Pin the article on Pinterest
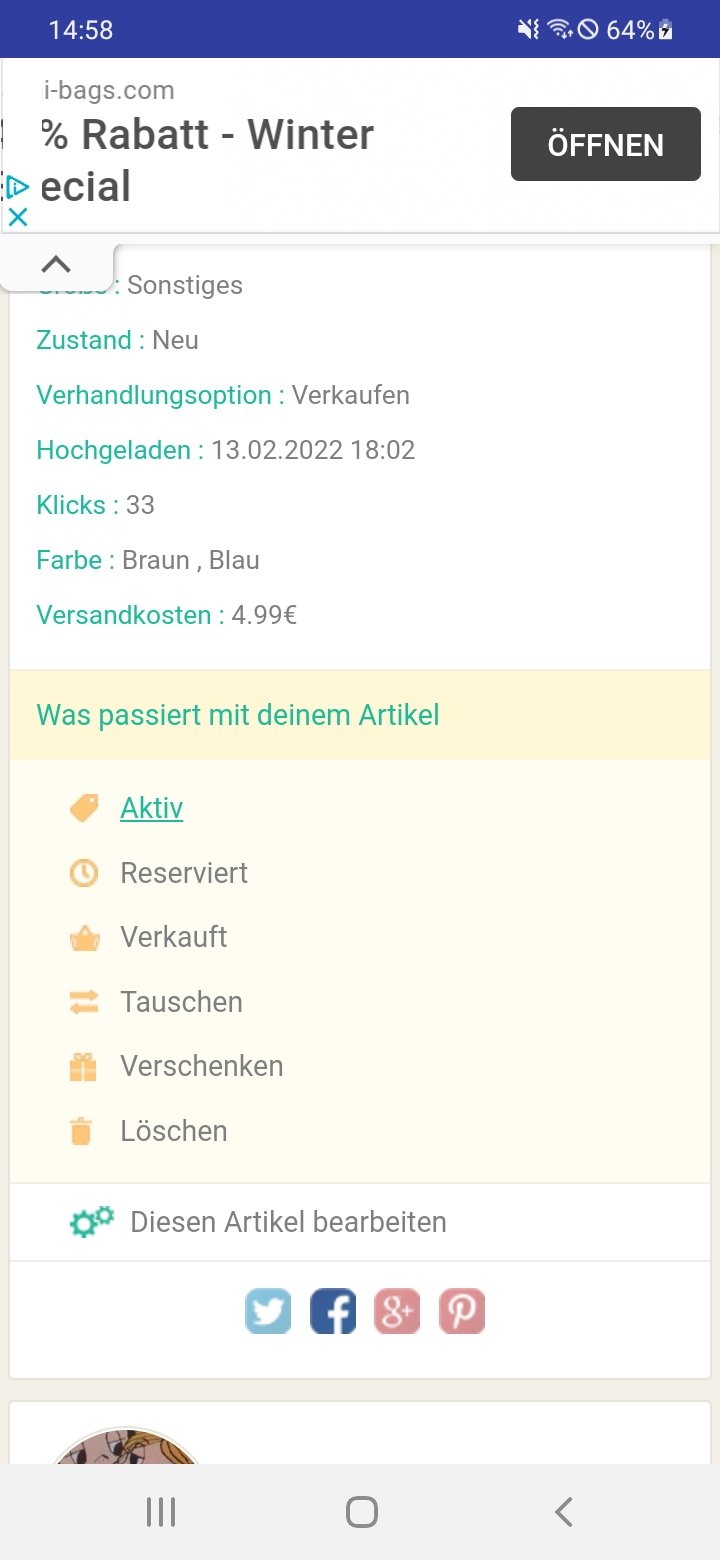Screen dimensions: 720x1560 [x=462, y=1311]
